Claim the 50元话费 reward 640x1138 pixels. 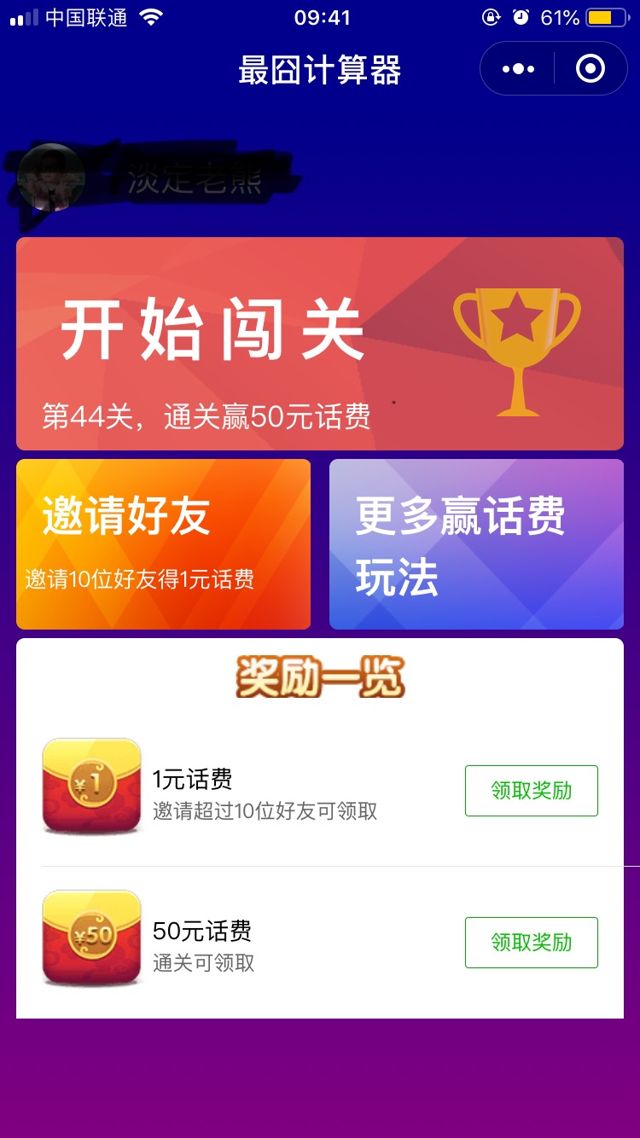531,942
